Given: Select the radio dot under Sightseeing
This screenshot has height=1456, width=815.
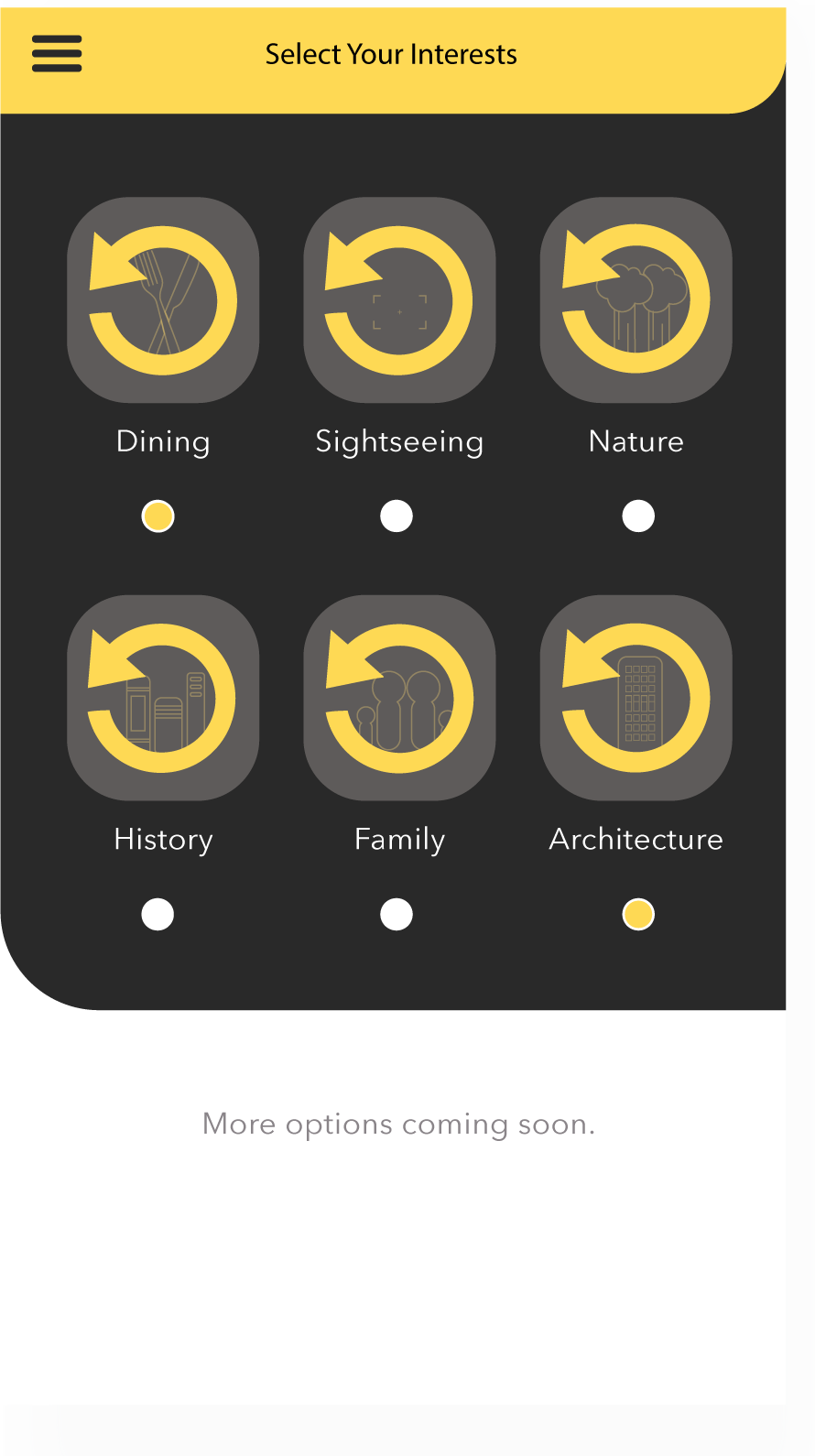Looking at the screenshot, I should (397, 516).
